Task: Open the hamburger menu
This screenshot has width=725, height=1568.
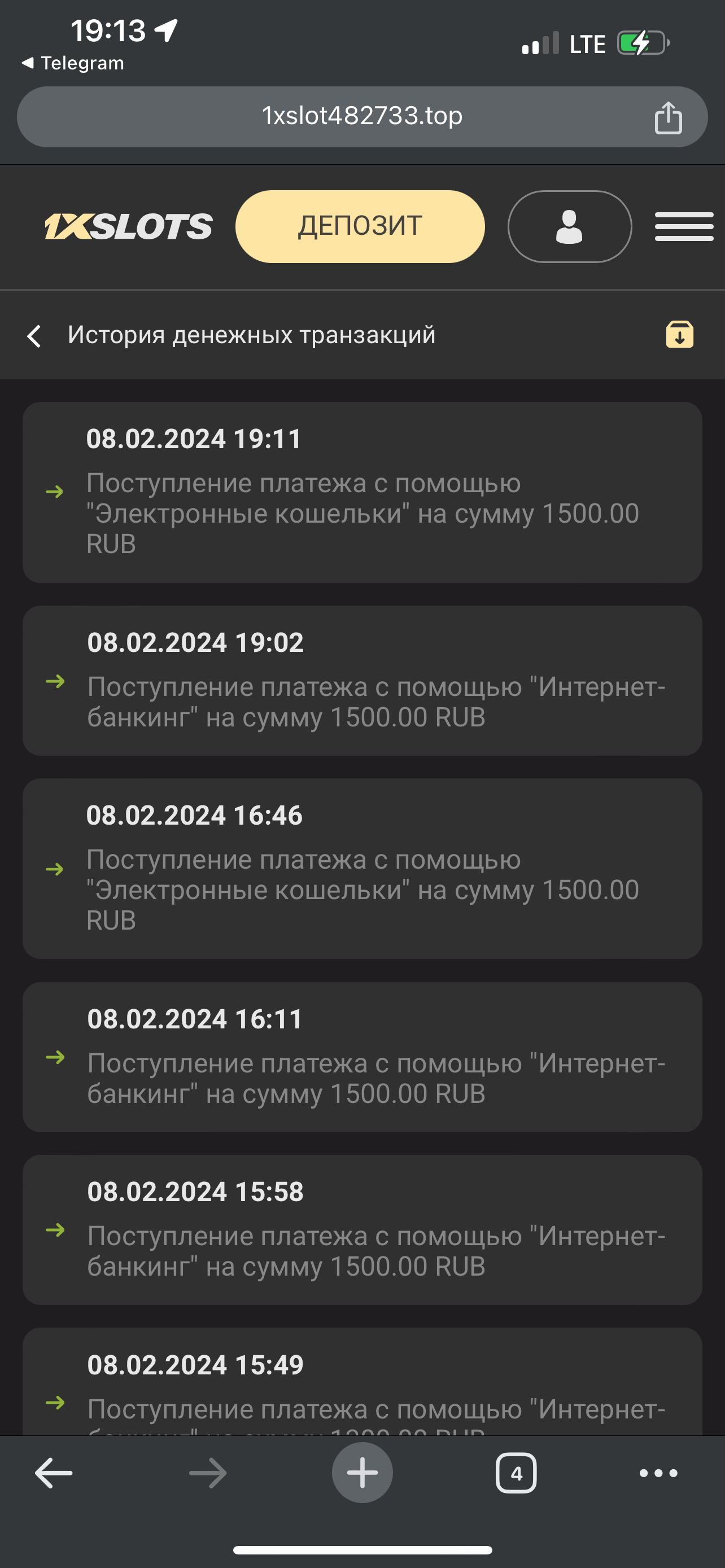Action: point(684,226)
